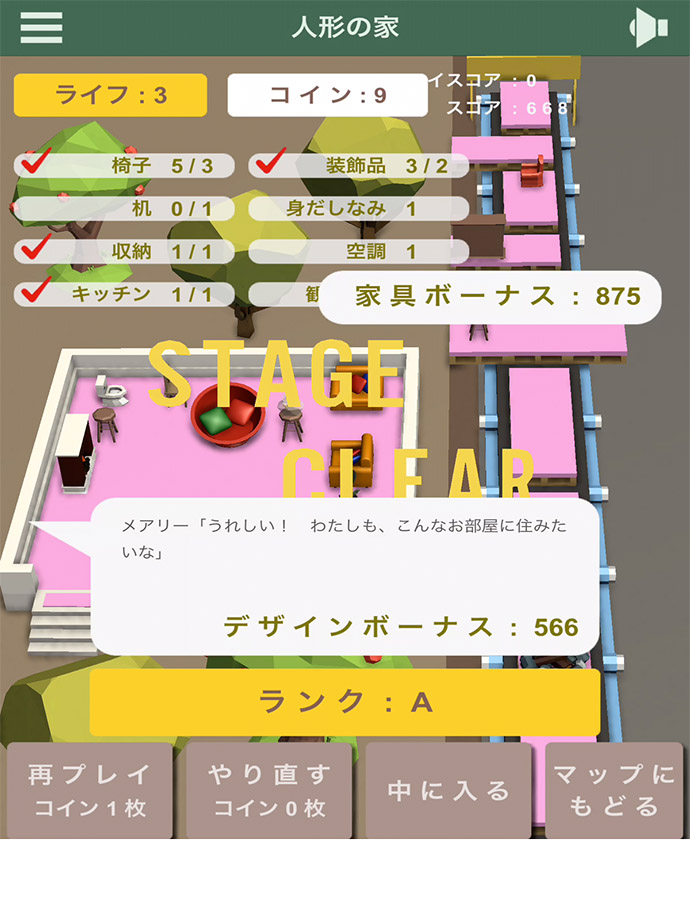Toggle the sound speaker icon
The width and height of the screenshot is (690, 920).
click(x=648, y=28)
